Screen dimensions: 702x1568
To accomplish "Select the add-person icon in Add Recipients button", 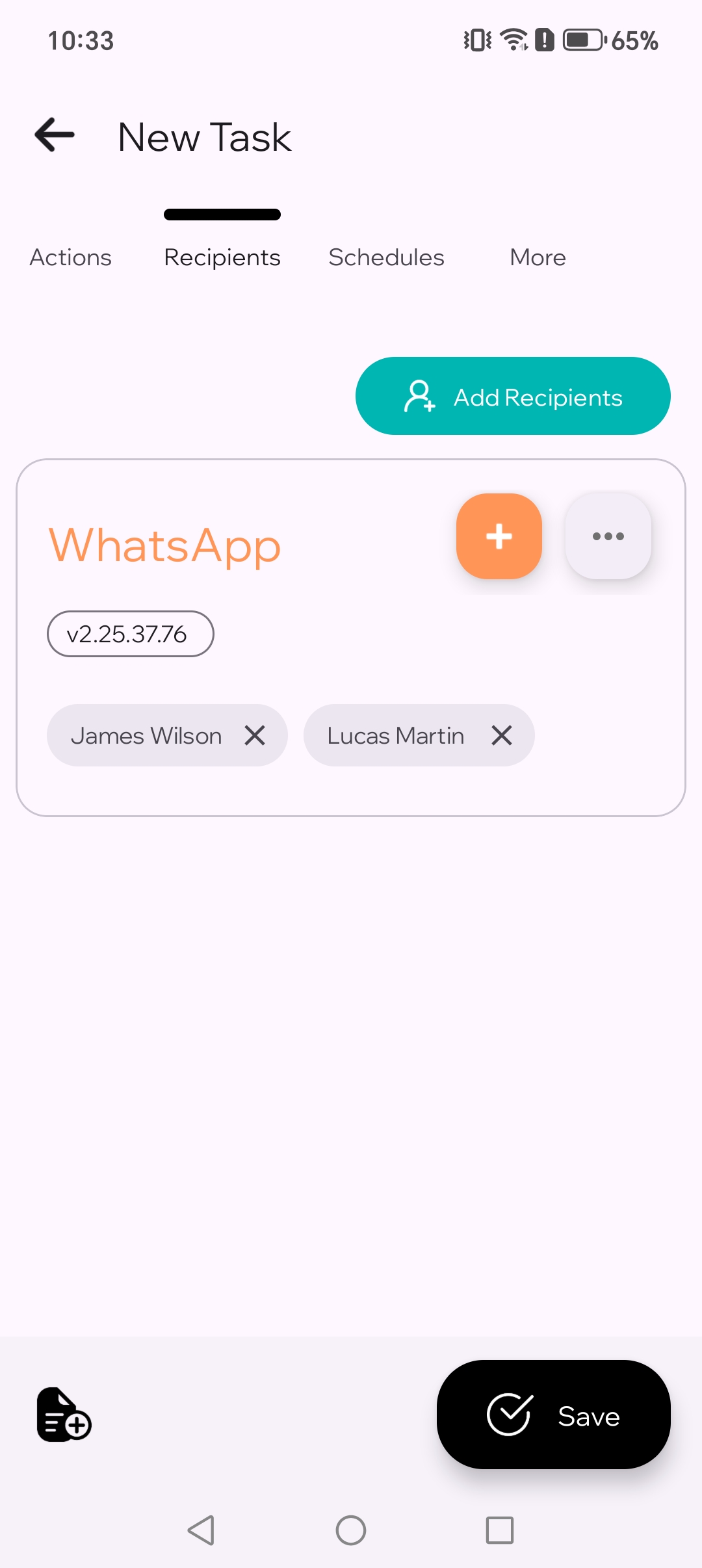I will click(x=419, y=396).
